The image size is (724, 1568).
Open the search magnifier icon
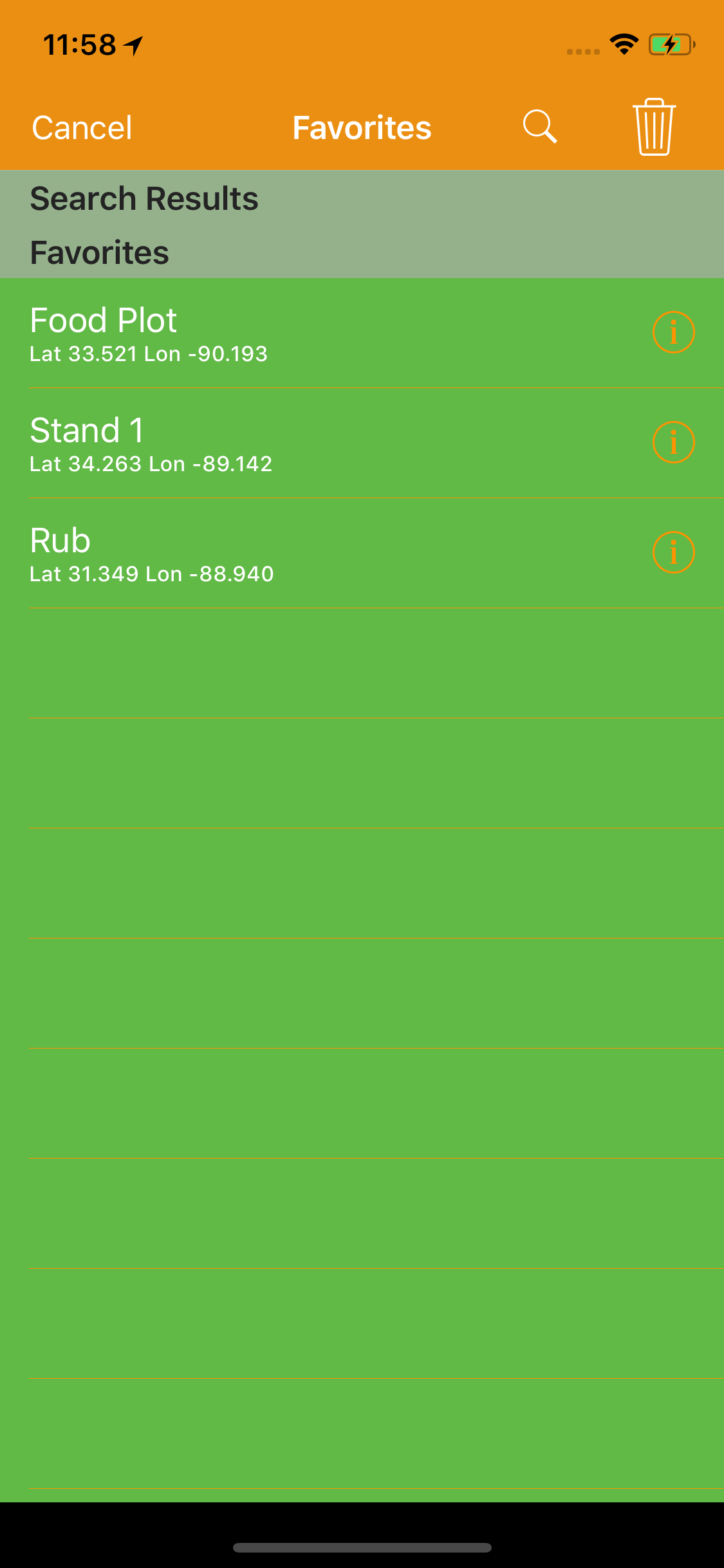click(x=539, y=126)
